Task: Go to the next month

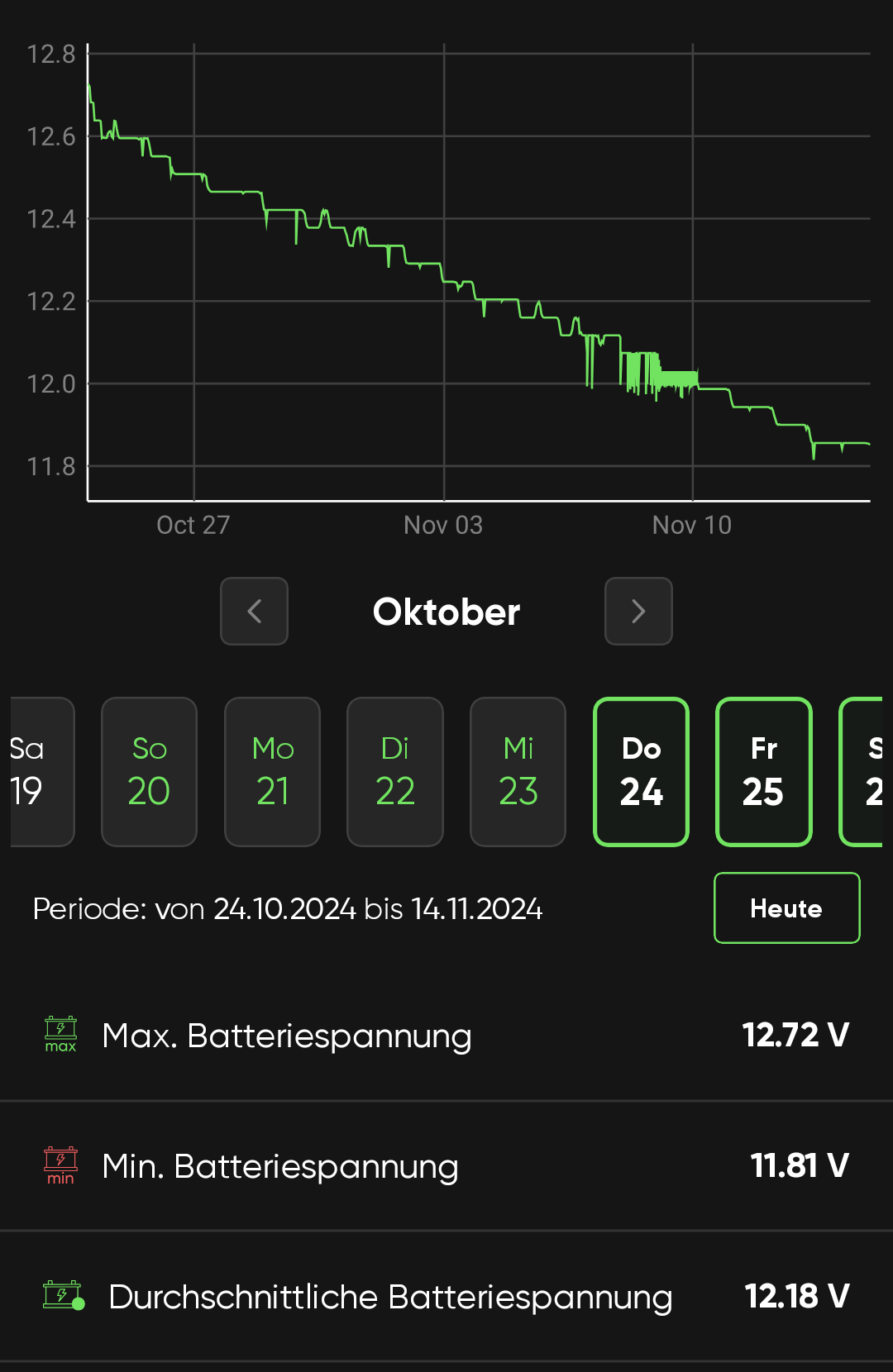Action: pos(638,611)
